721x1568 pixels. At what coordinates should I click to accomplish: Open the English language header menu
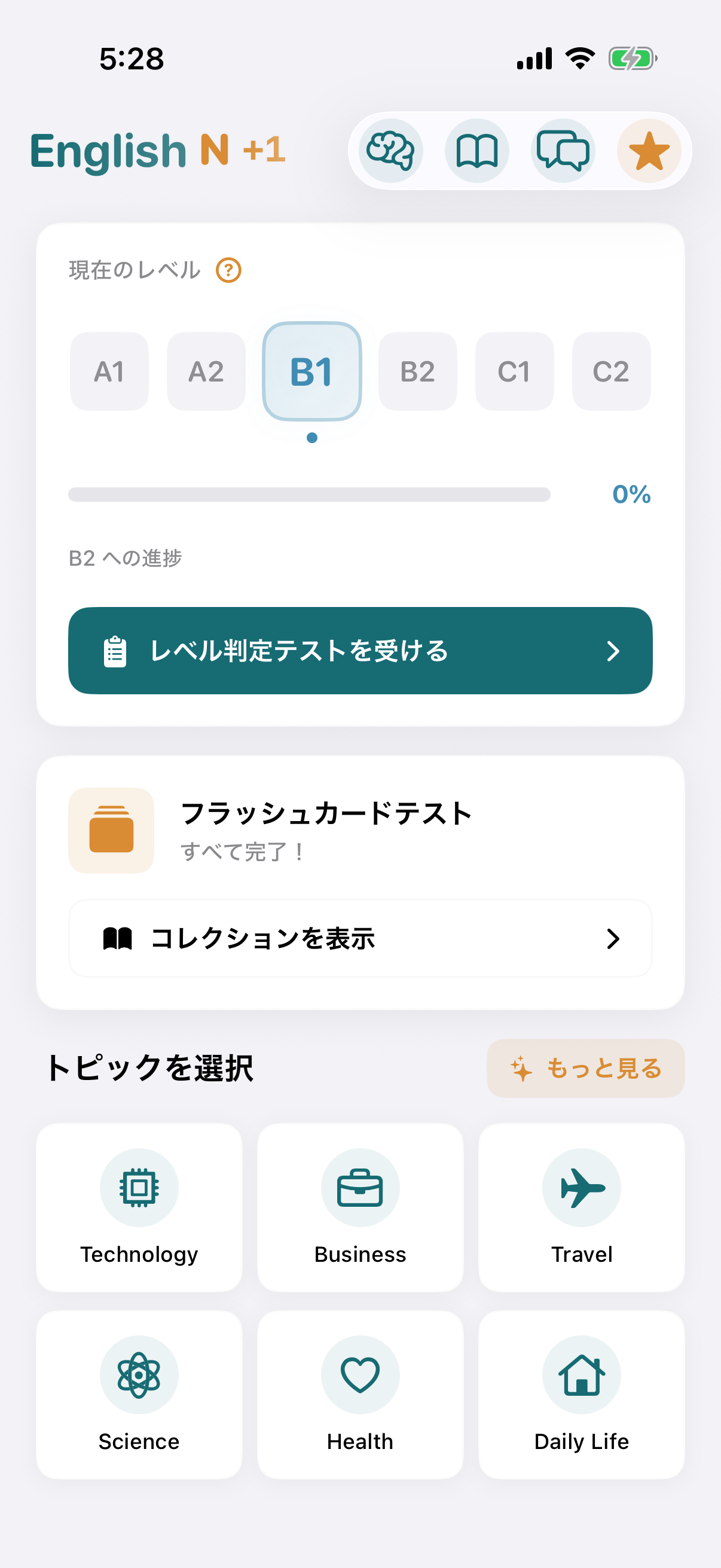(x=157, y=151)
